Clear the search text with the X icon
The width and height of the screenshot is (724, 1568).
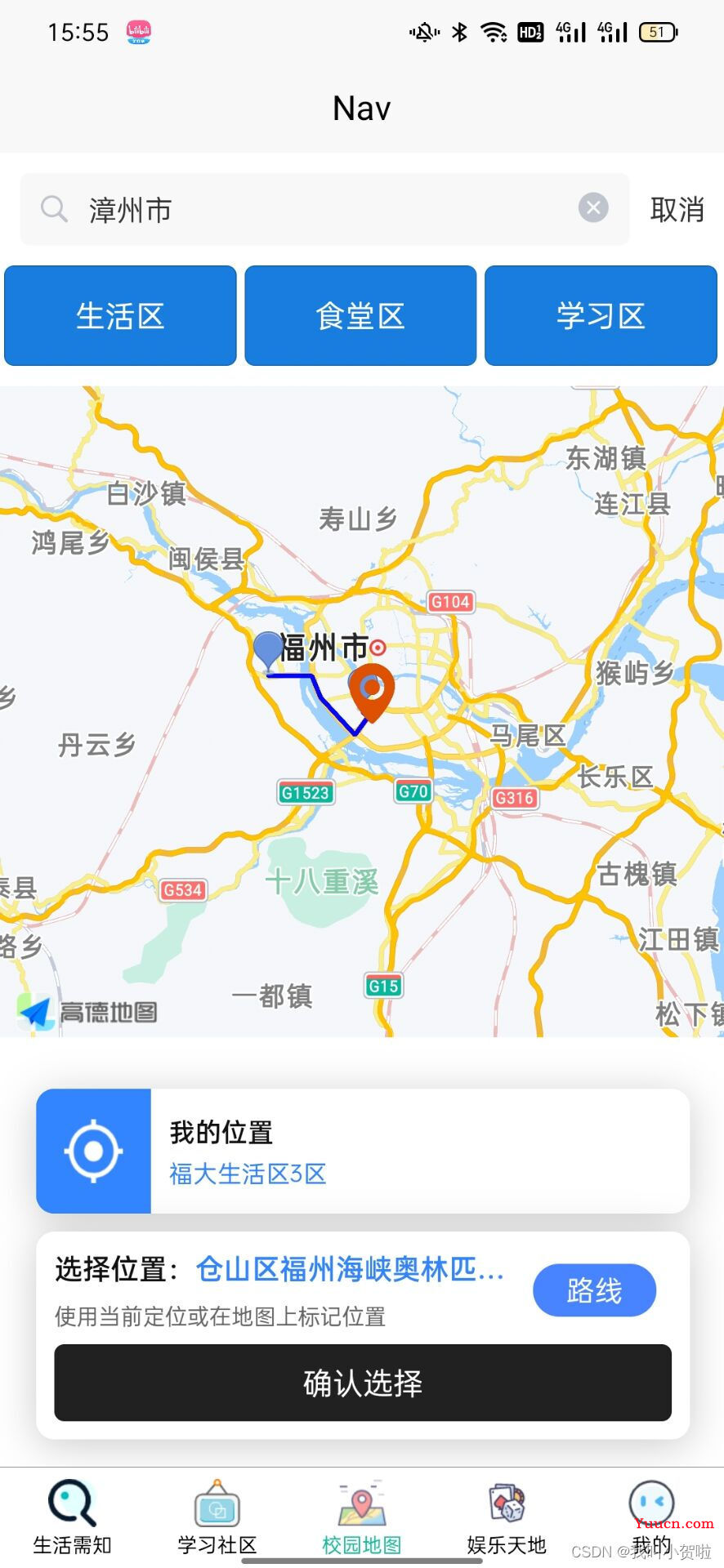coord(593,208)
